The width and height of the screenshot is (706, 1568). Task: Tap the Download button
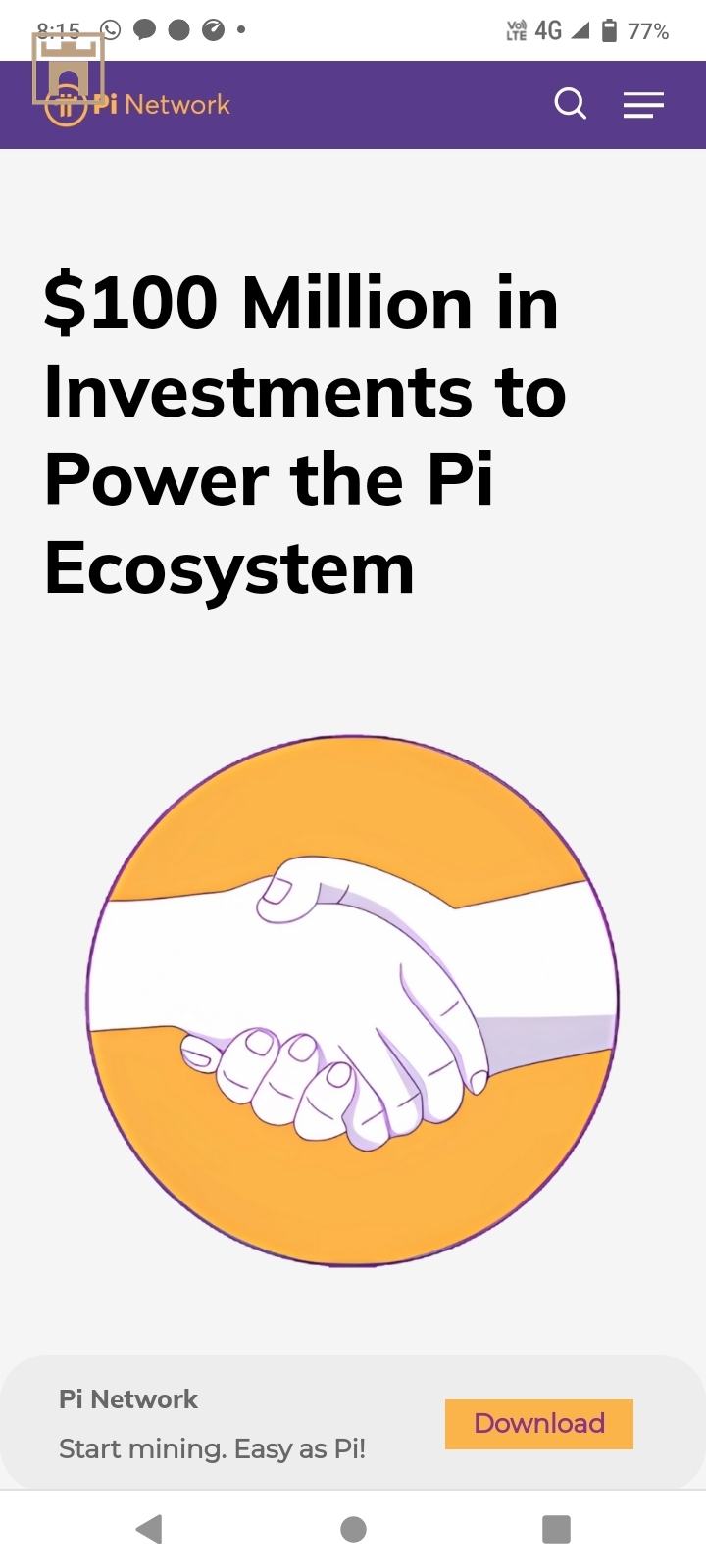coord(538,1423)
